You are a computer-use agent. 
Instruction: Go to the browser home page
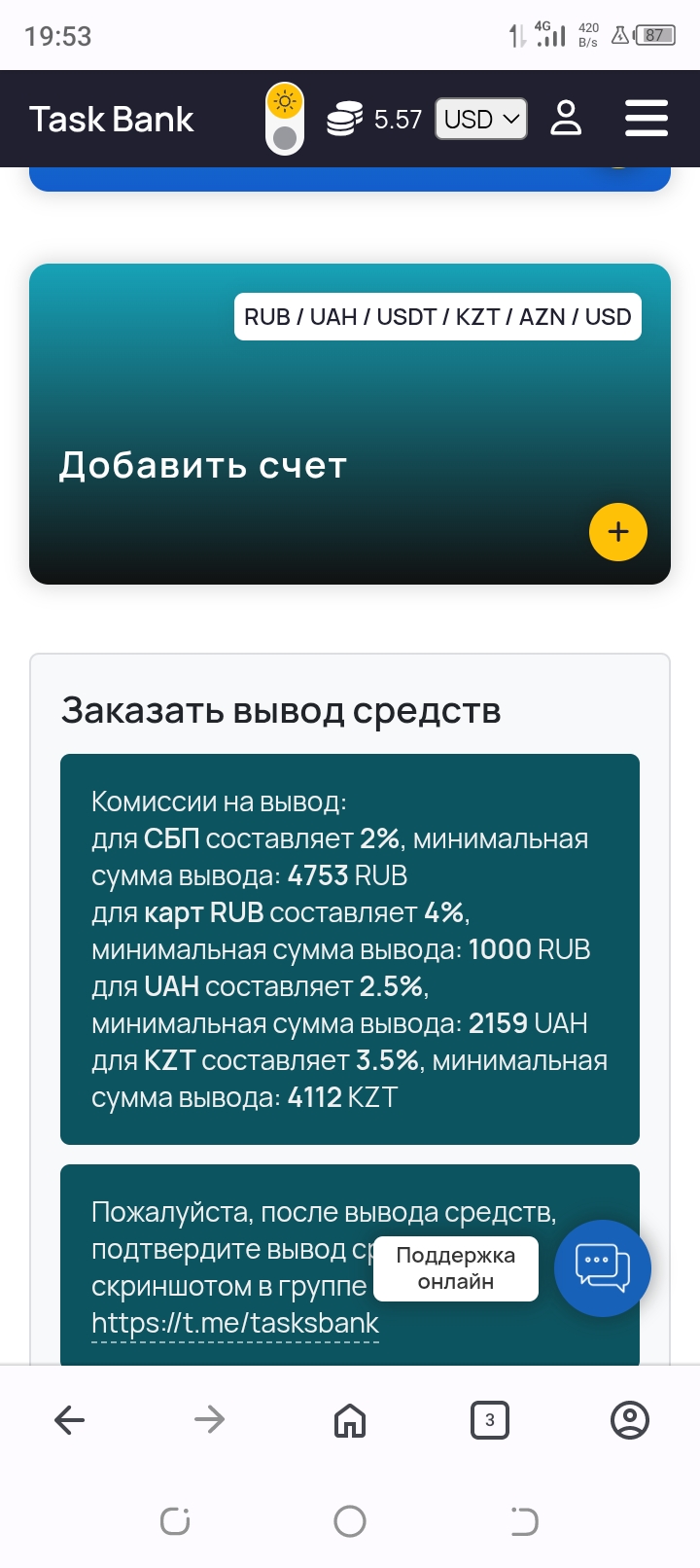click(x=350, y=1420)
